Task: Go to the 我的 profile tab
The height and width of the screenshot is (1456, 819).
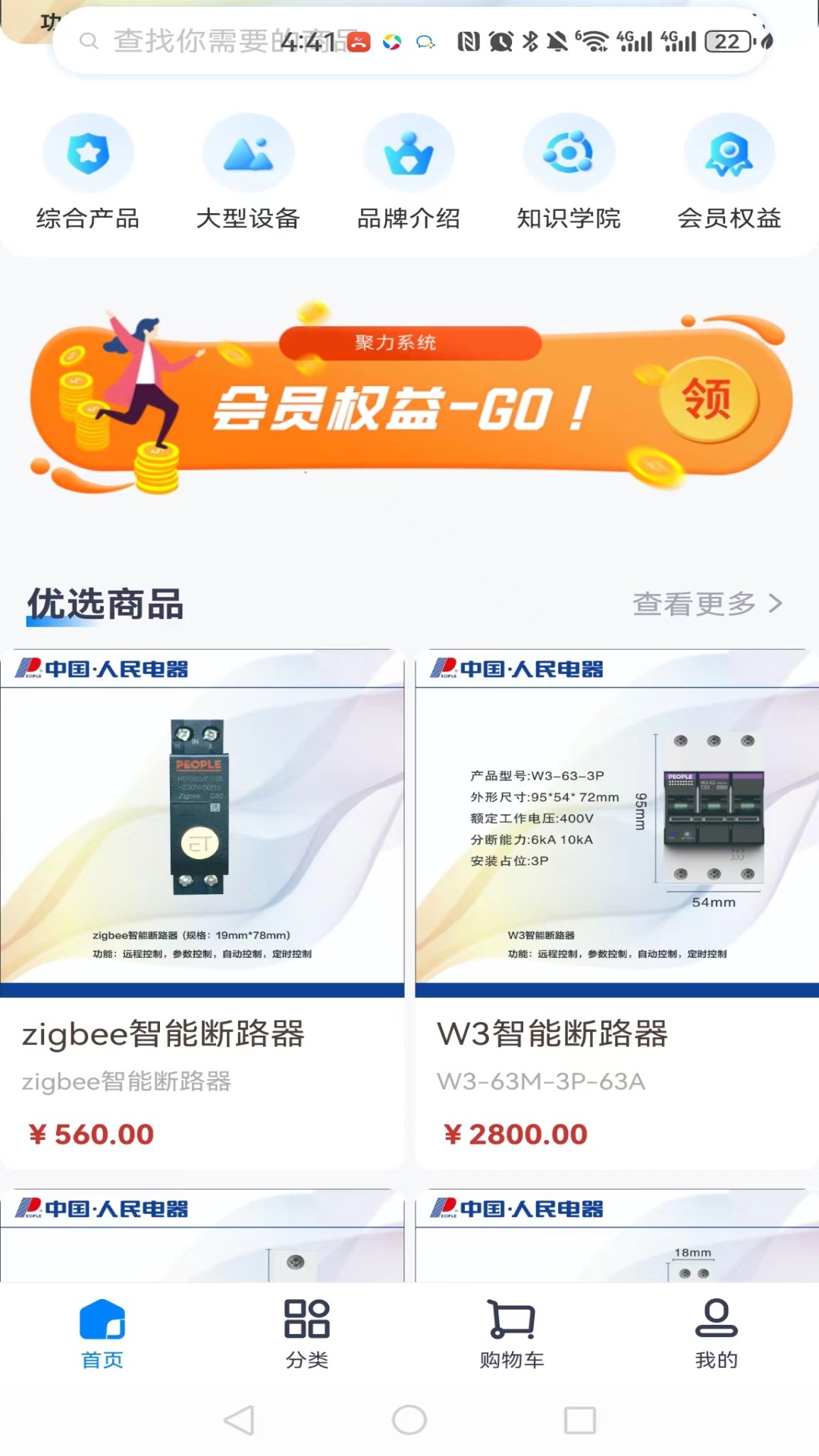Action: coord(717,1333)
